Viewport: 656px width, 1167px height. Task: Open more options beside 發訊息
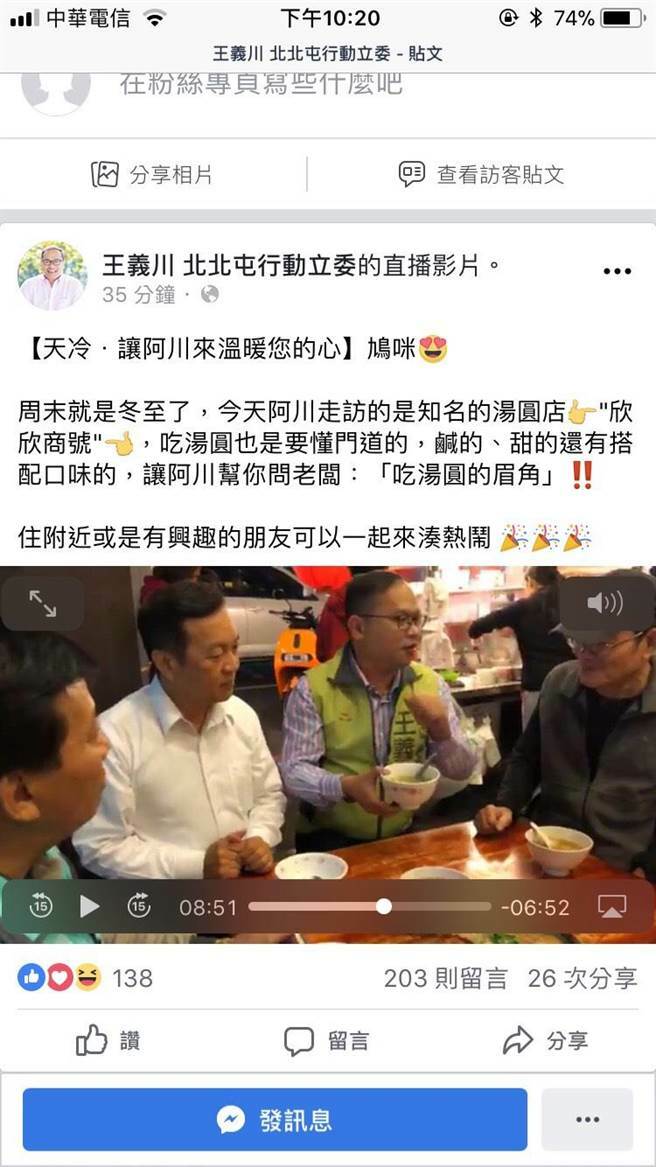[x=587, y=1120]
